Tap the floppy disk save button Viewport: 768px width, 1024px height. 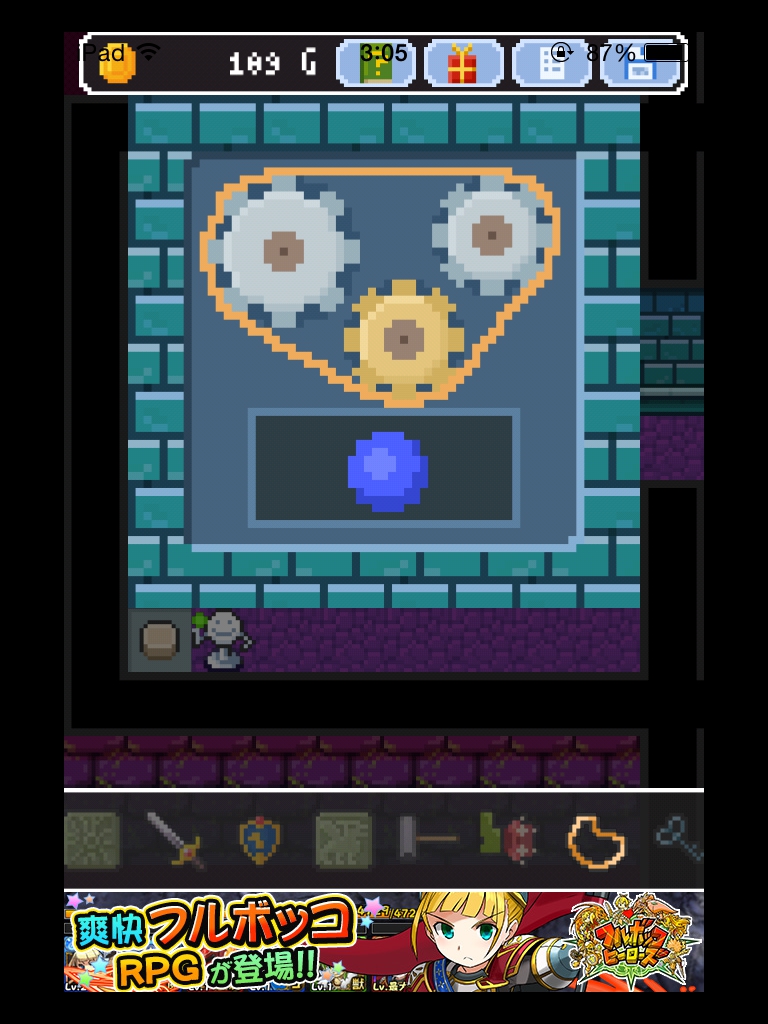click(640, 64)
